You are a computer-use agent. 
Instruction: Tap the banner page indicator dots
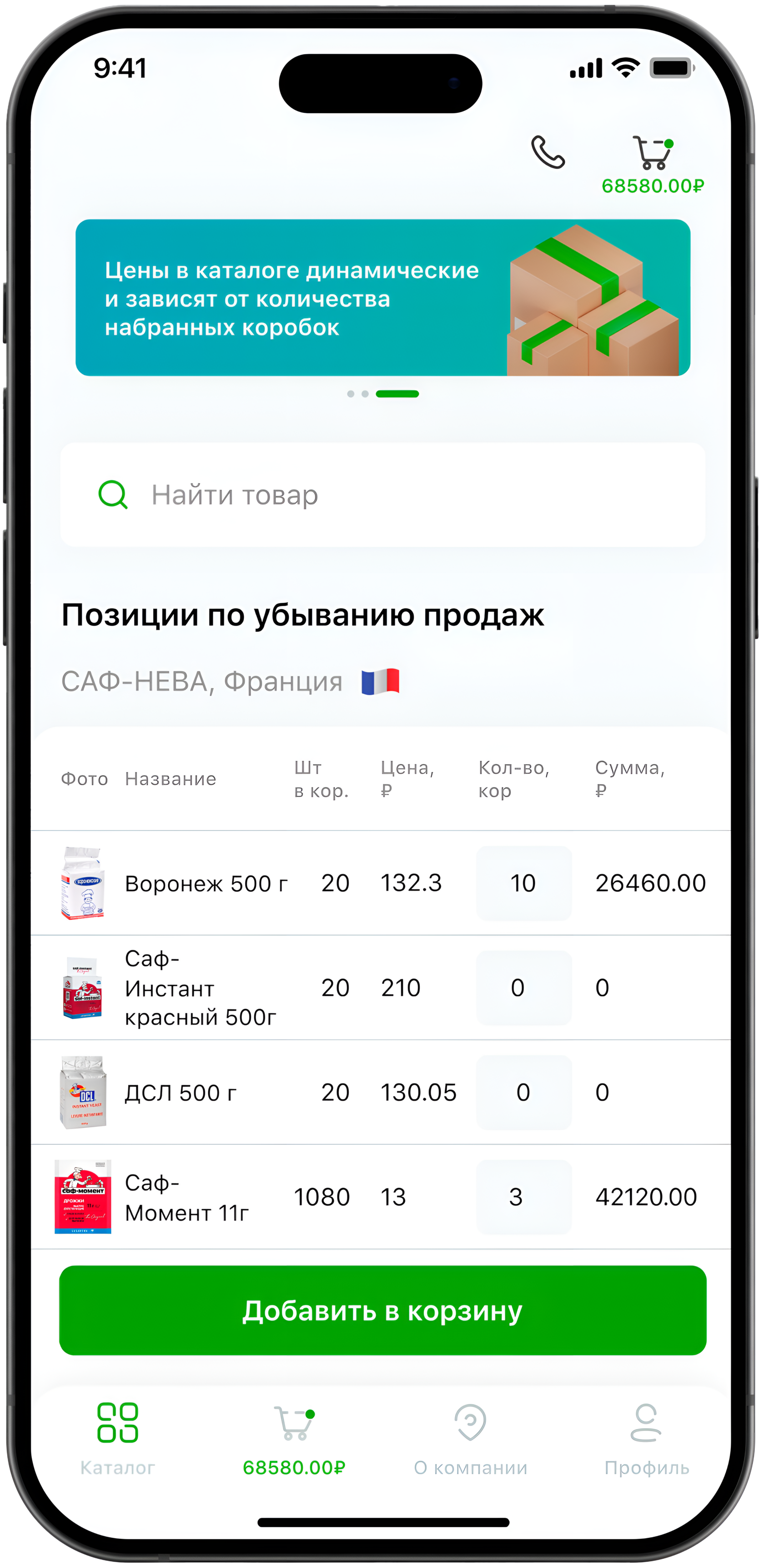[x=382, y=394]
